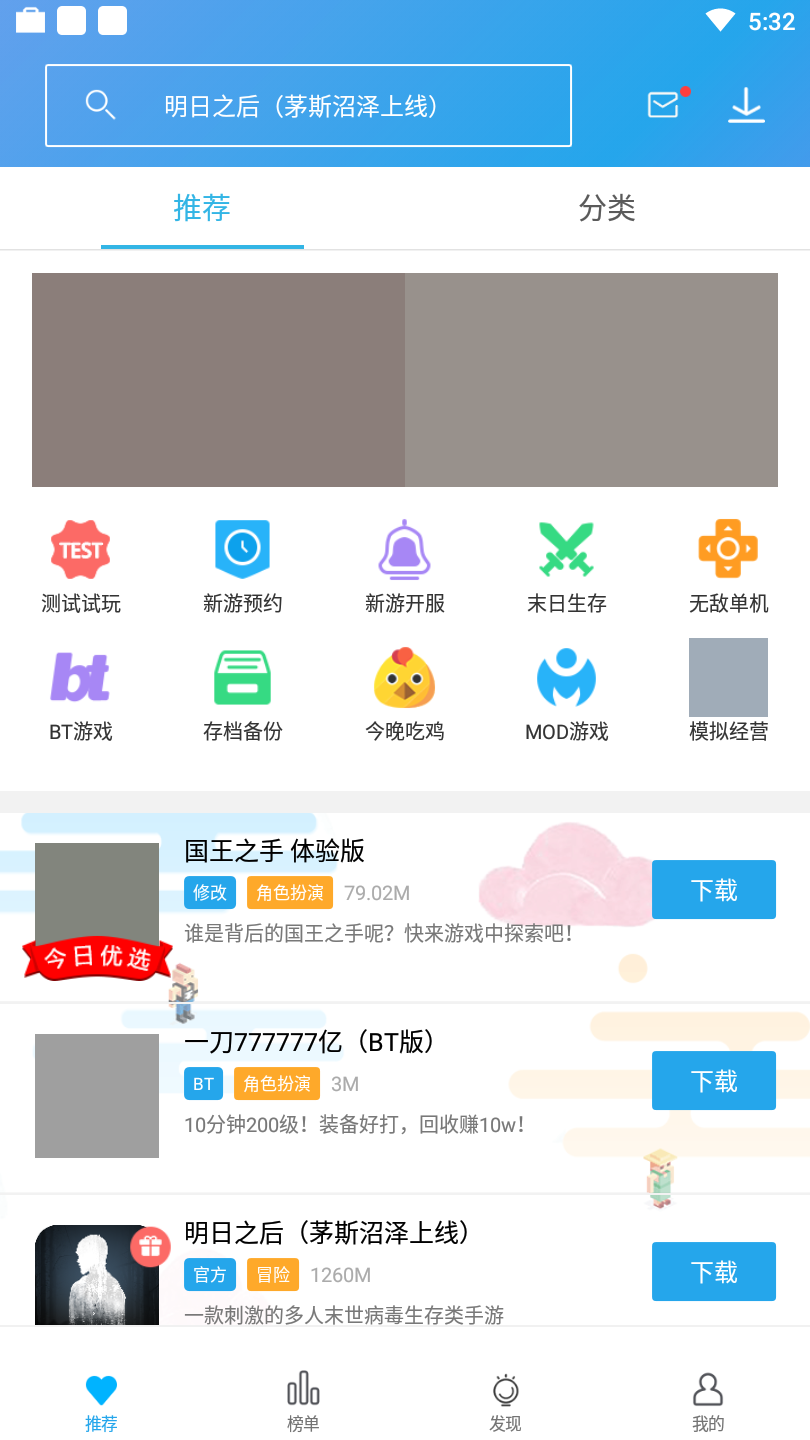Open 今晚吃鸡 category
This screenshot has height=1440, width=810.
(405, 695)
